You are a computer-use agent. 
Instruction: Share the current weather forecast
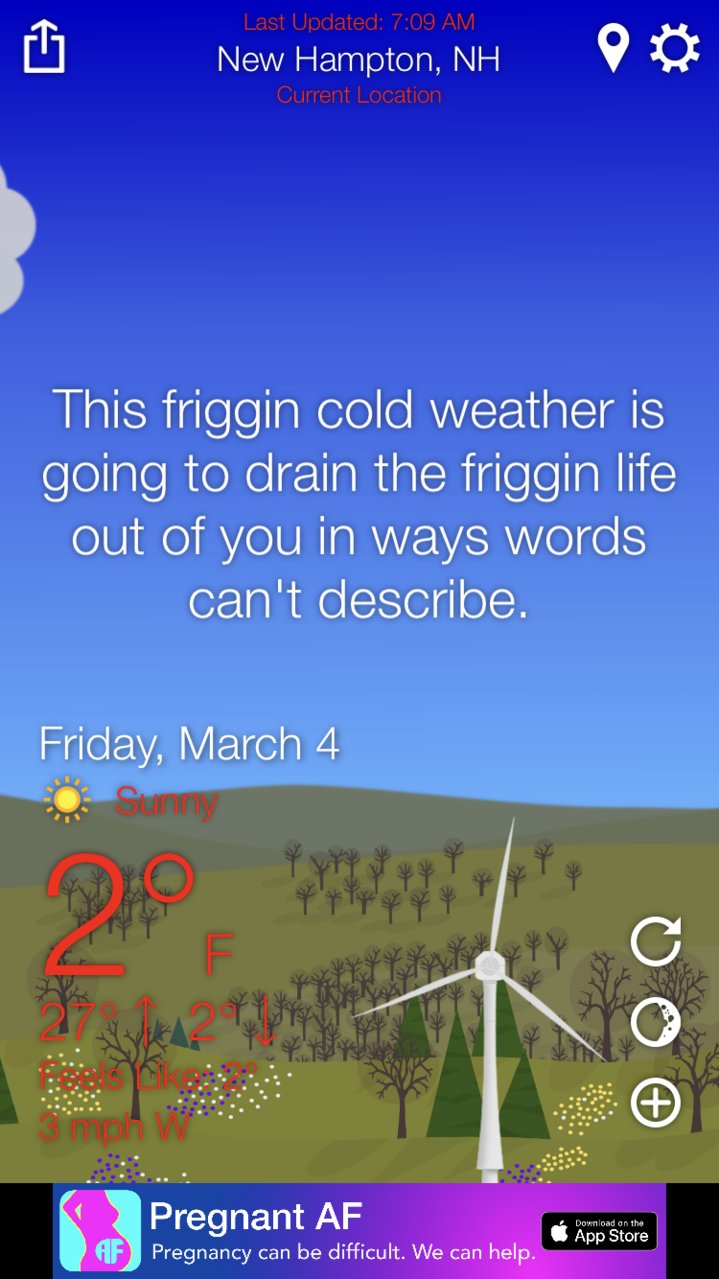[44, 47]
